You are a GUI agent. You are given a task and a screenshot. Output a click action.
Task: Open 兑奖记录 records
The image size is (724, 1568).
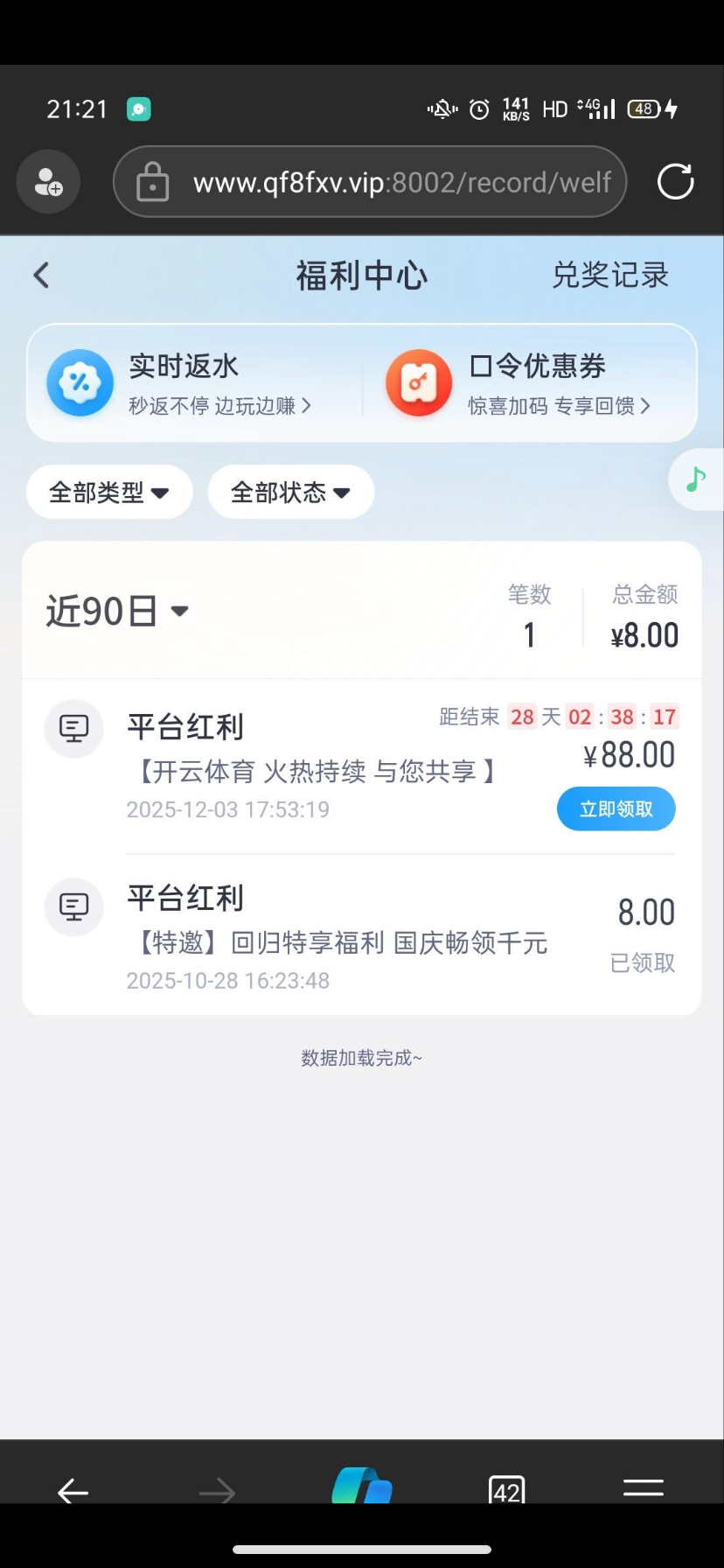609,276
